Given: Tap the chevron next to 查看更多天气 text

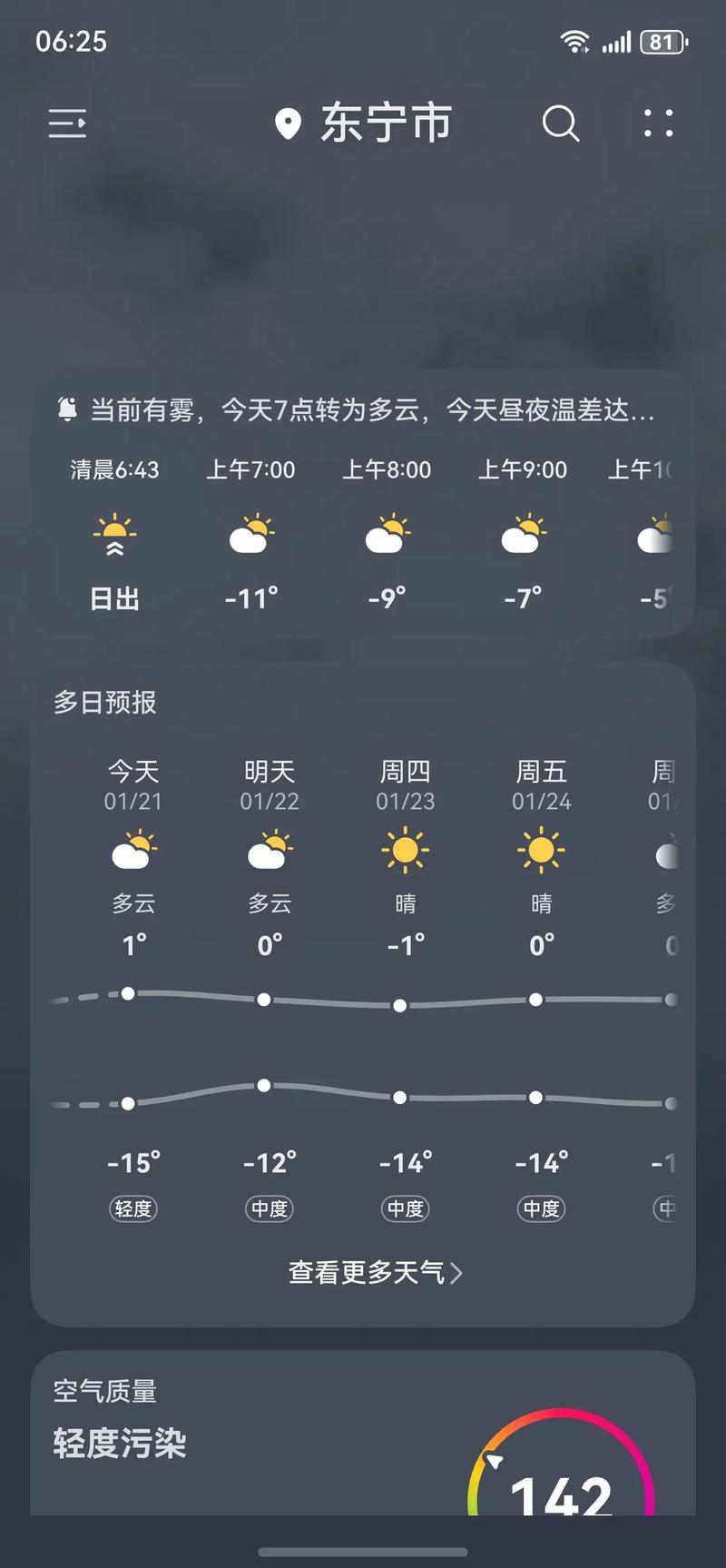Looking at the screenshot, I should [457, 1273].
